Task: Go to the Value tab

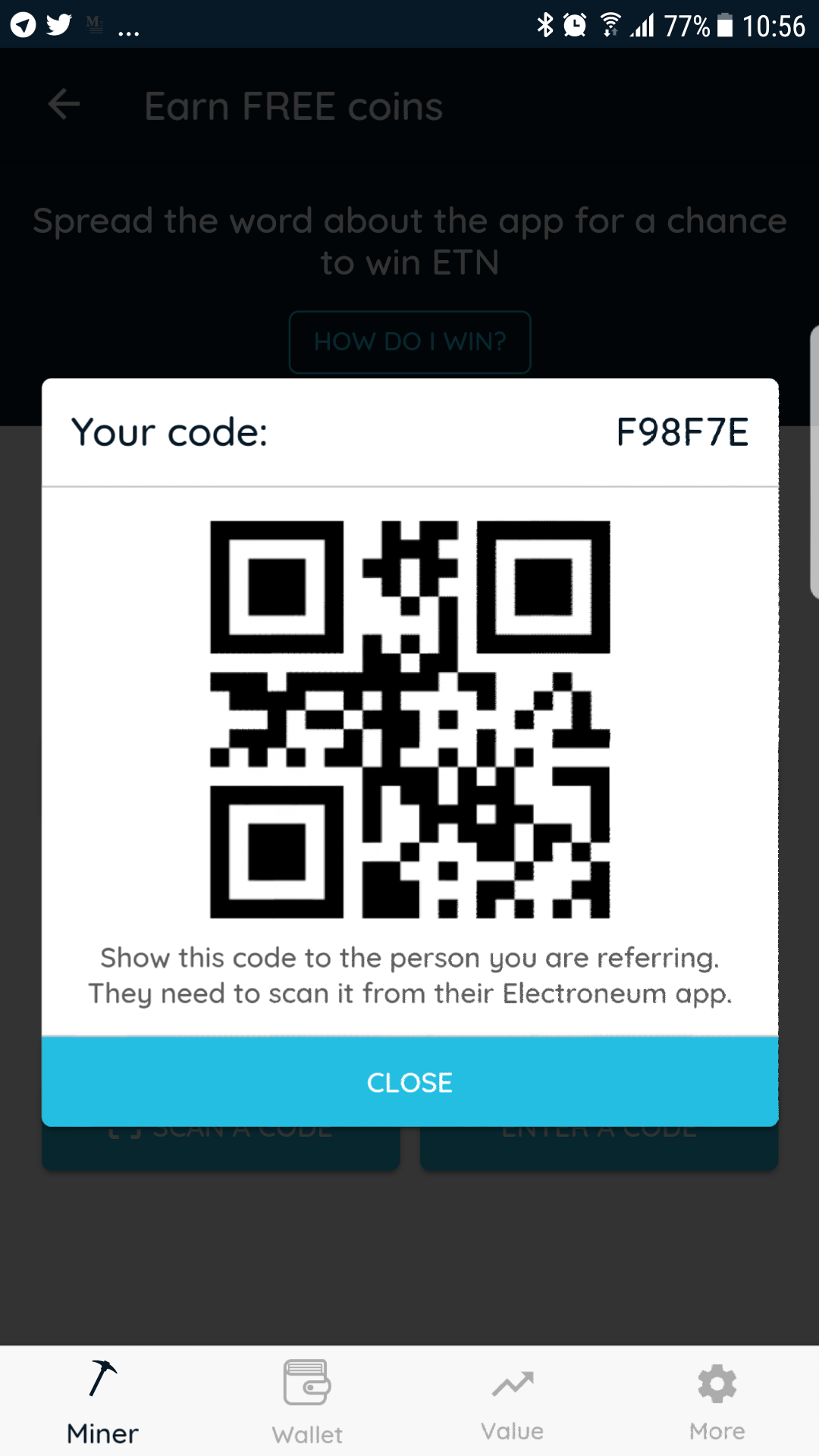Action: [512, 1401]
